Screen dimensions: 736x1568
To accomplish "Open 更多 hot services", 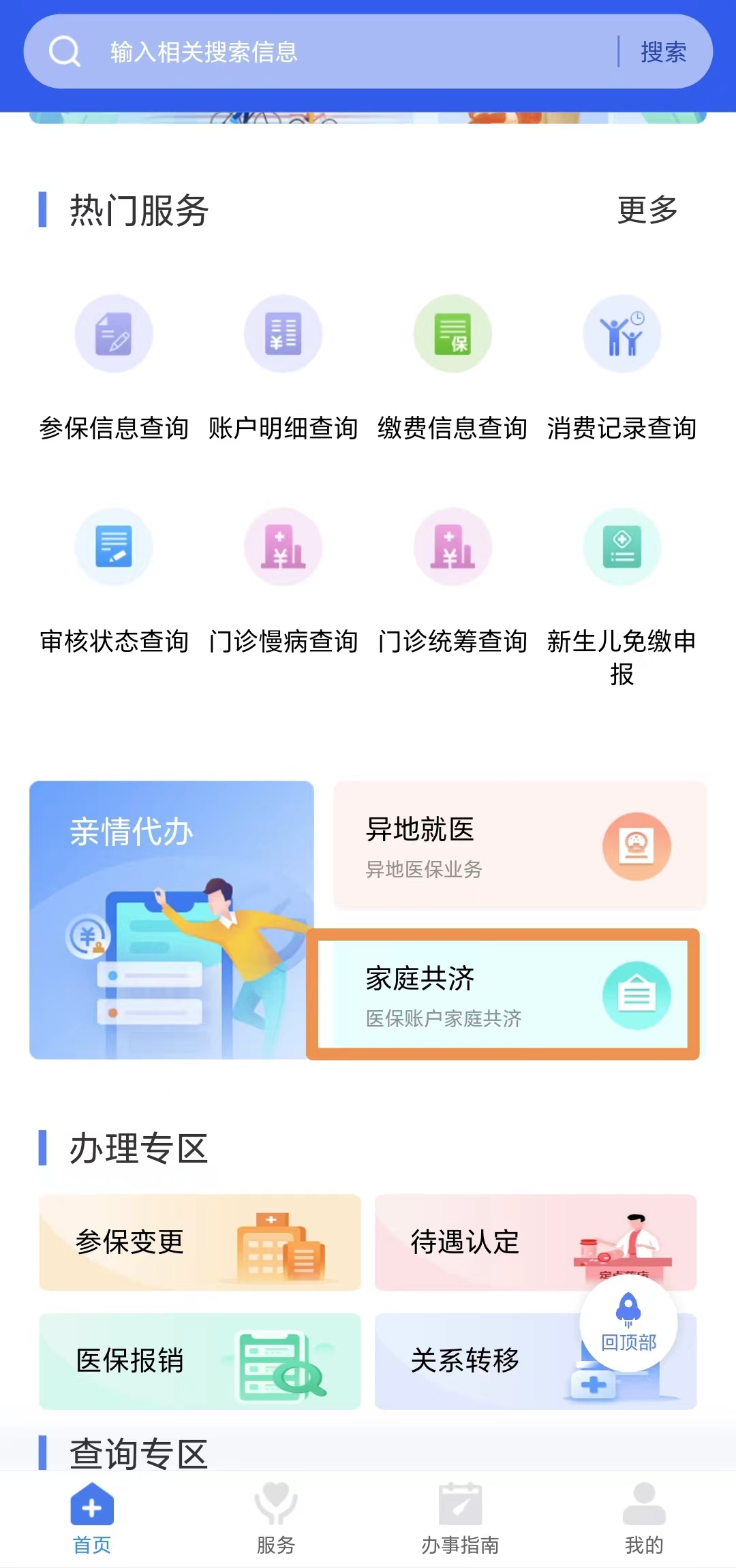I will coord(647,209).
